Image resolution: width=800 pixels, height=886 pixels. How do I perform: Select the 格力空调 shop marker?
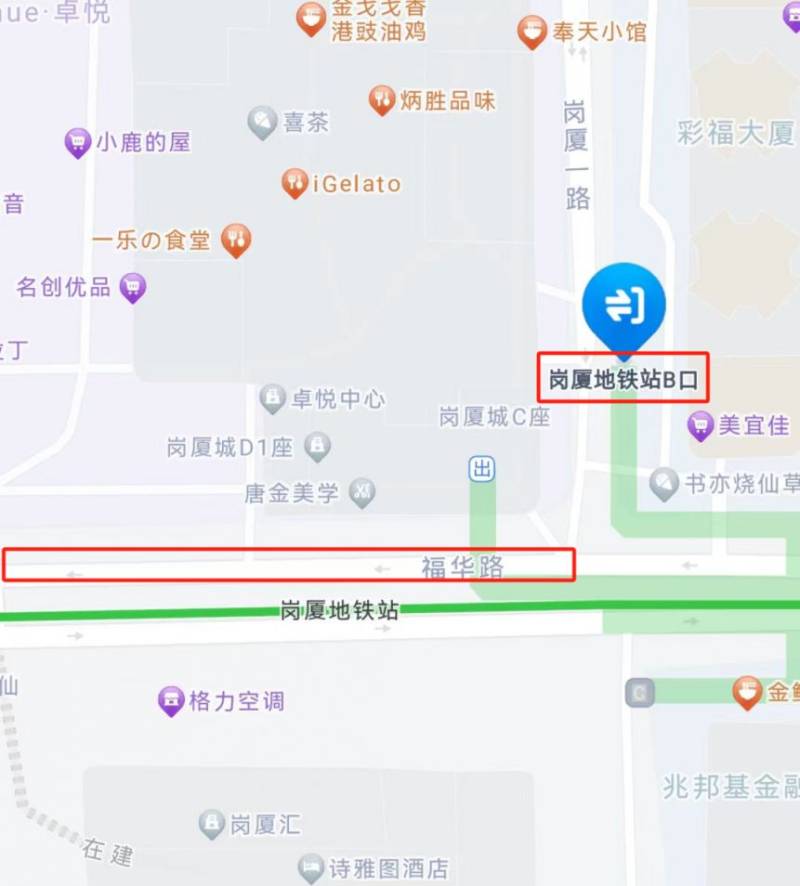(x=171, y=701)
